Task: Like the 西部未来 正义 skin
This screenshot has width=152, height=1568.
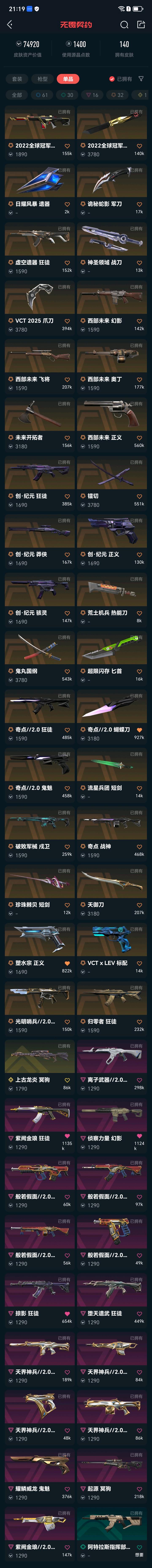Action: tap(139, 438)
